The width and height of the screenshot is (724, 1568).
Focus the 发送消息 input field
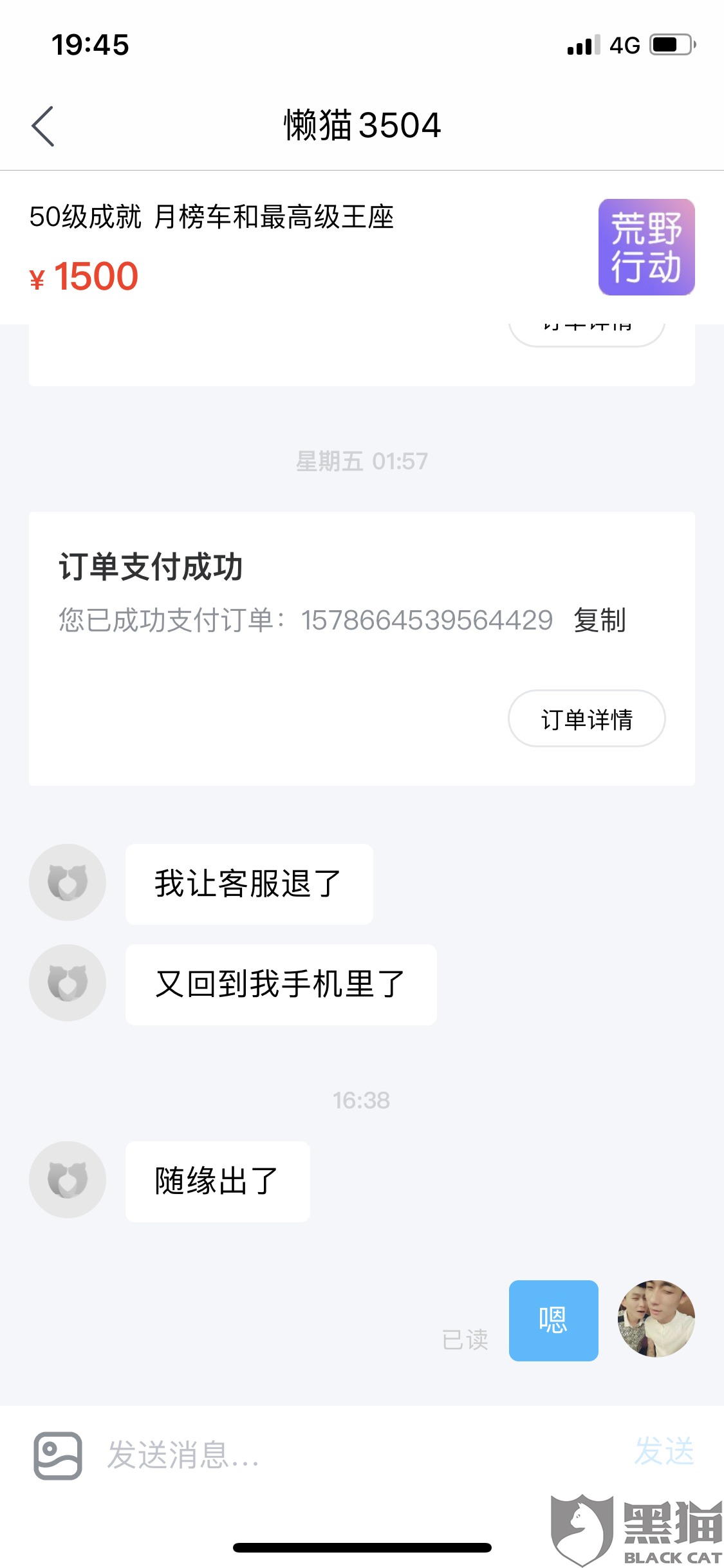click(x=360, y=1455)
